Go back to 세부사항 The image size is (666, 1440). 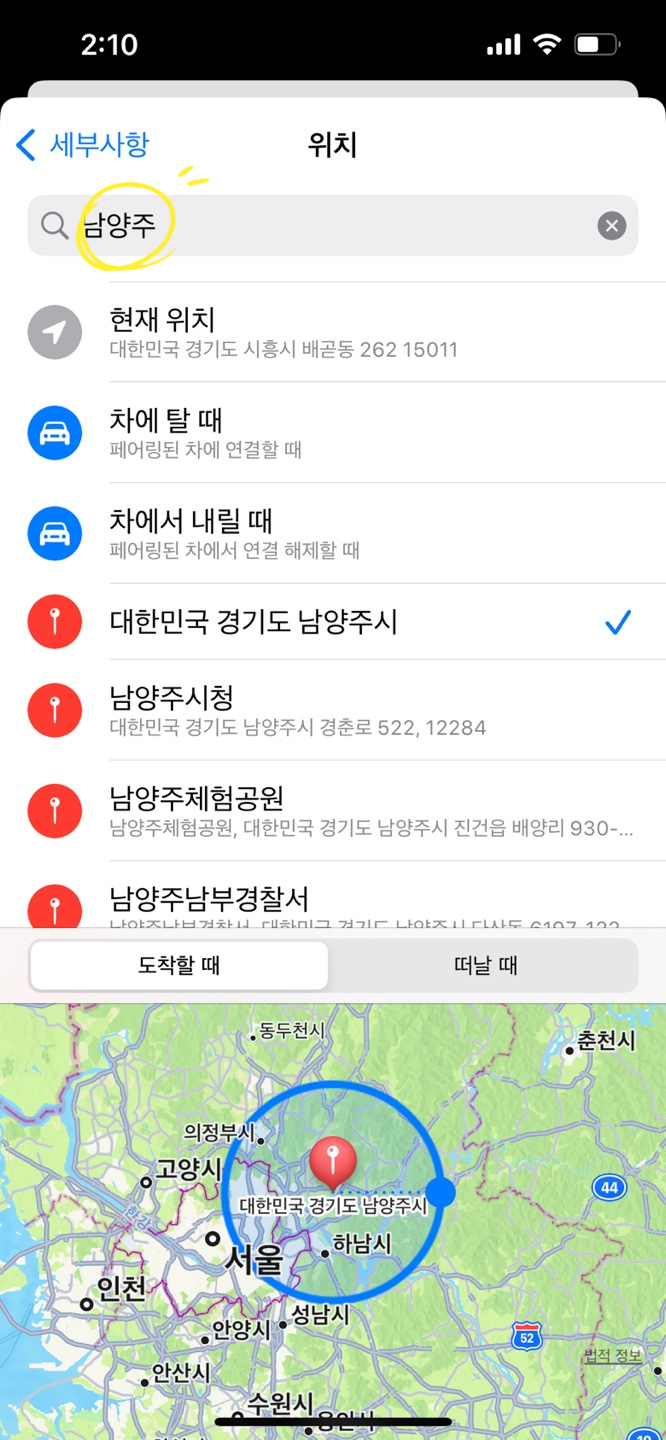pos(82,145)
